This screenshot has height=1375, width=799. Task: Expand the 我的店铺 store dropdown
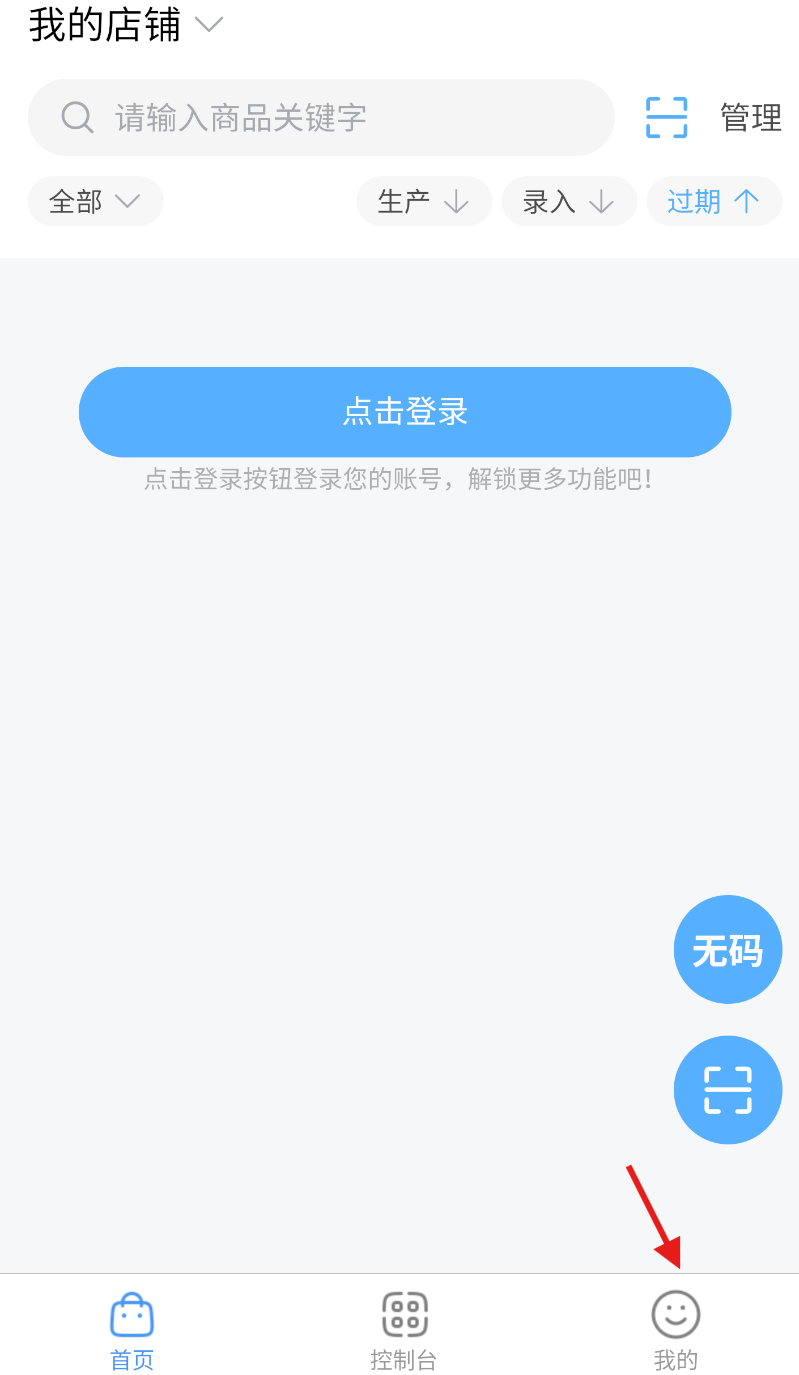(x=126, y=25)
